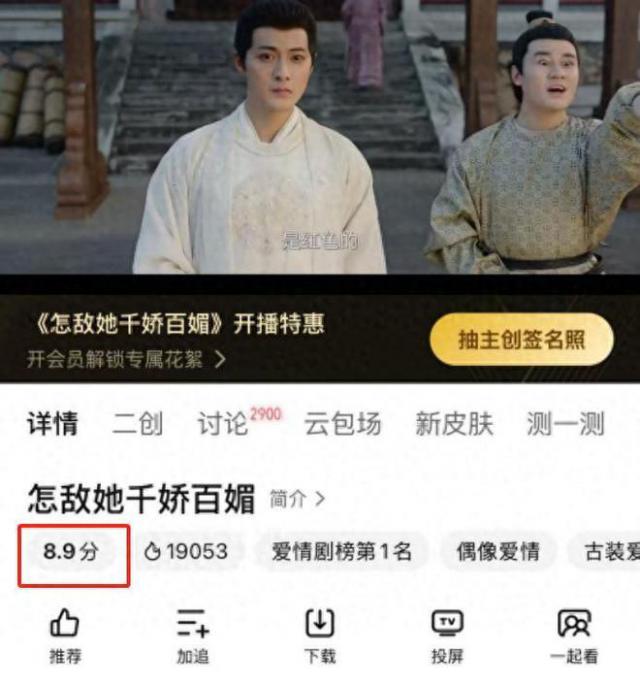The height and width of the screenshot is (685, 640).
Task: Start a 一起看 watch party
Action: pos(574,637)
